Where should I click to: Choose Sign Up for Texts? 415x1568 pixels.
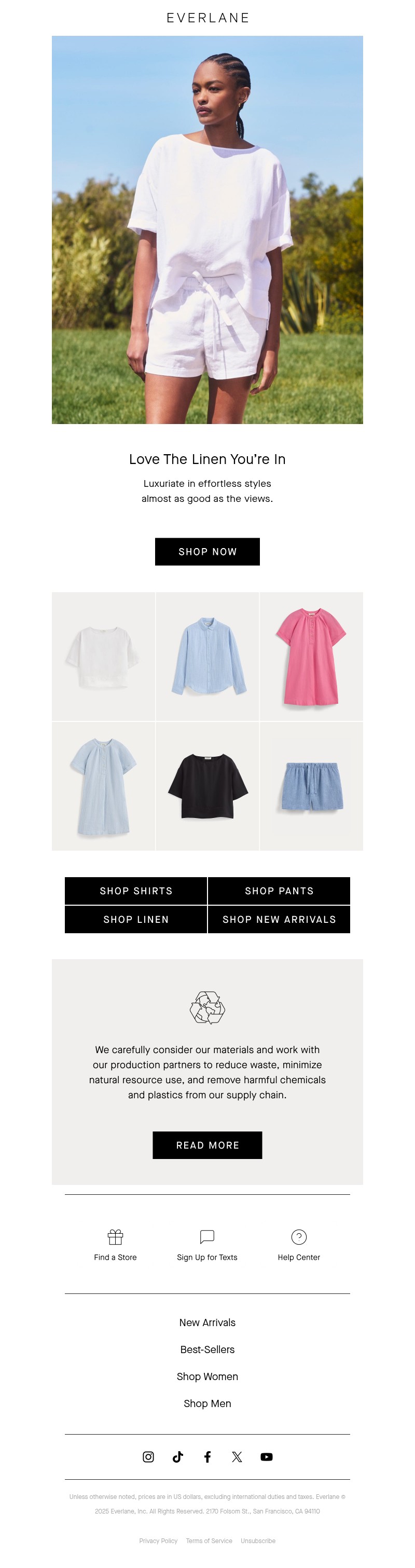click(207, 1245)
